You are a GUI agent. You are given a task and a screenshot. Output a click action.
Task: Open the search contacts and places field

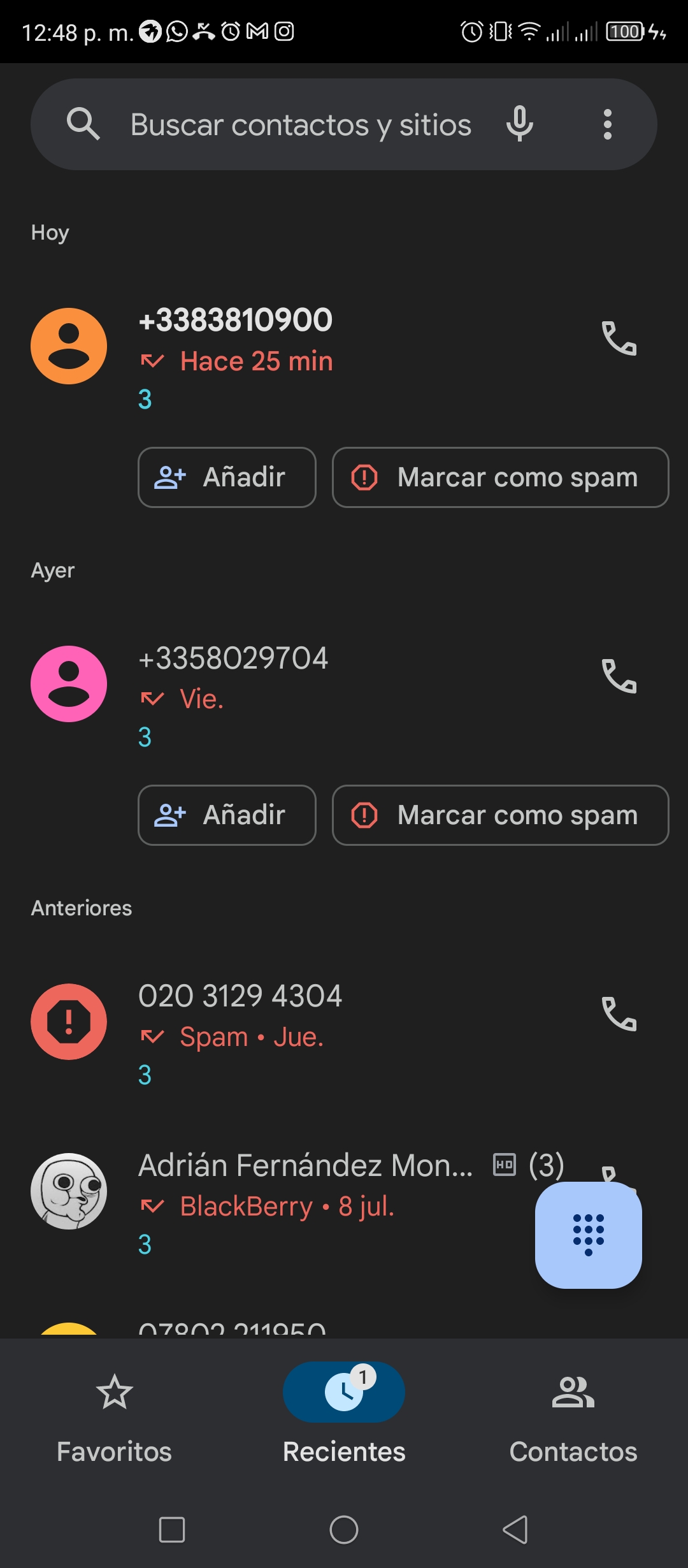[299, 124]
